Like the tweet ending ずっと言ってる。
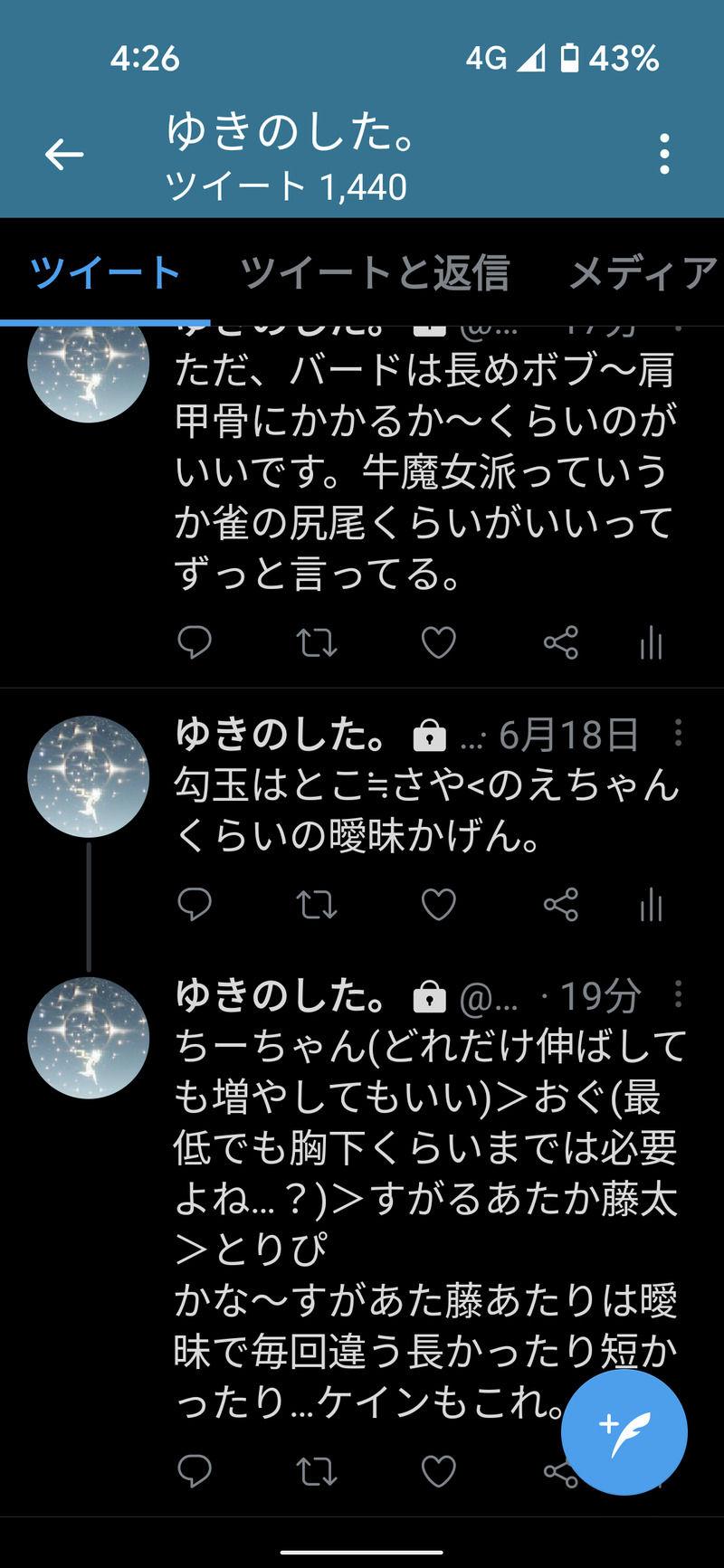 [439, 642]
